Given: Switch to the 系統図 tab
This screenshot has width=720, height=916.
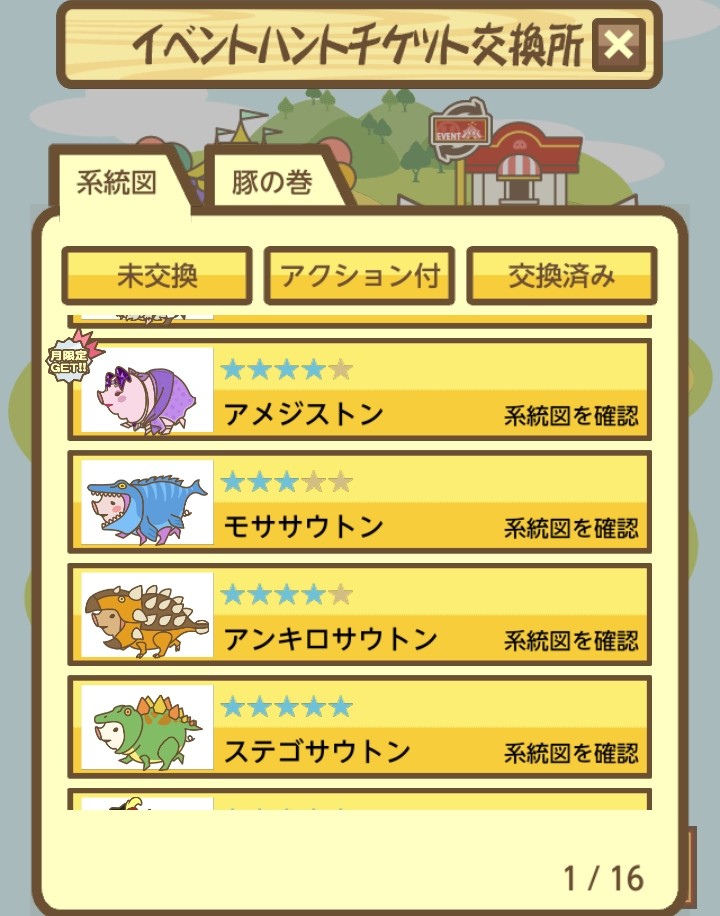Looking at the screenshot, I should pos(117,184).
